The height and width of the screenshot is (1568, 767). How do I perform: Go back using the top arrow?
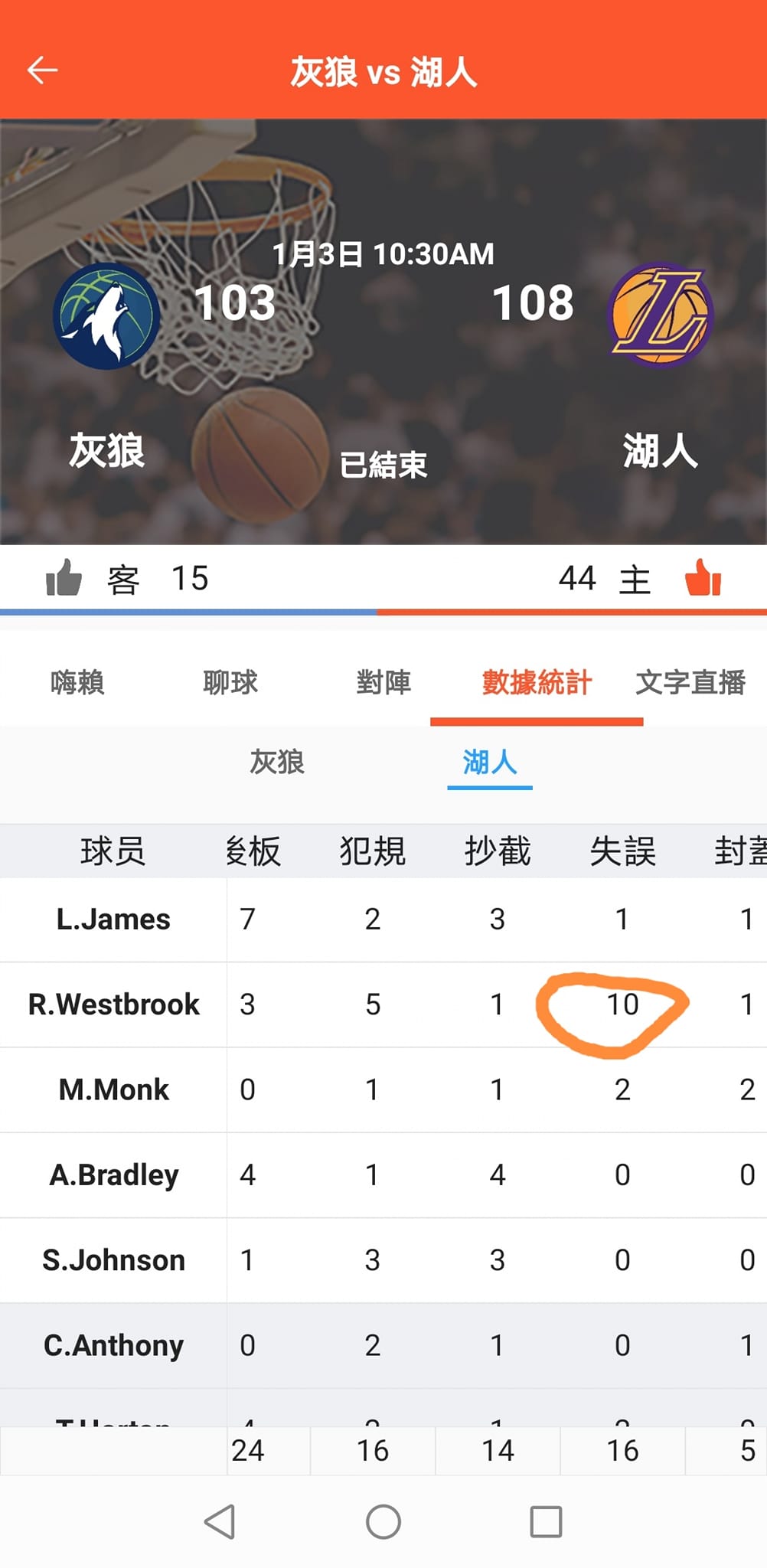43,70
